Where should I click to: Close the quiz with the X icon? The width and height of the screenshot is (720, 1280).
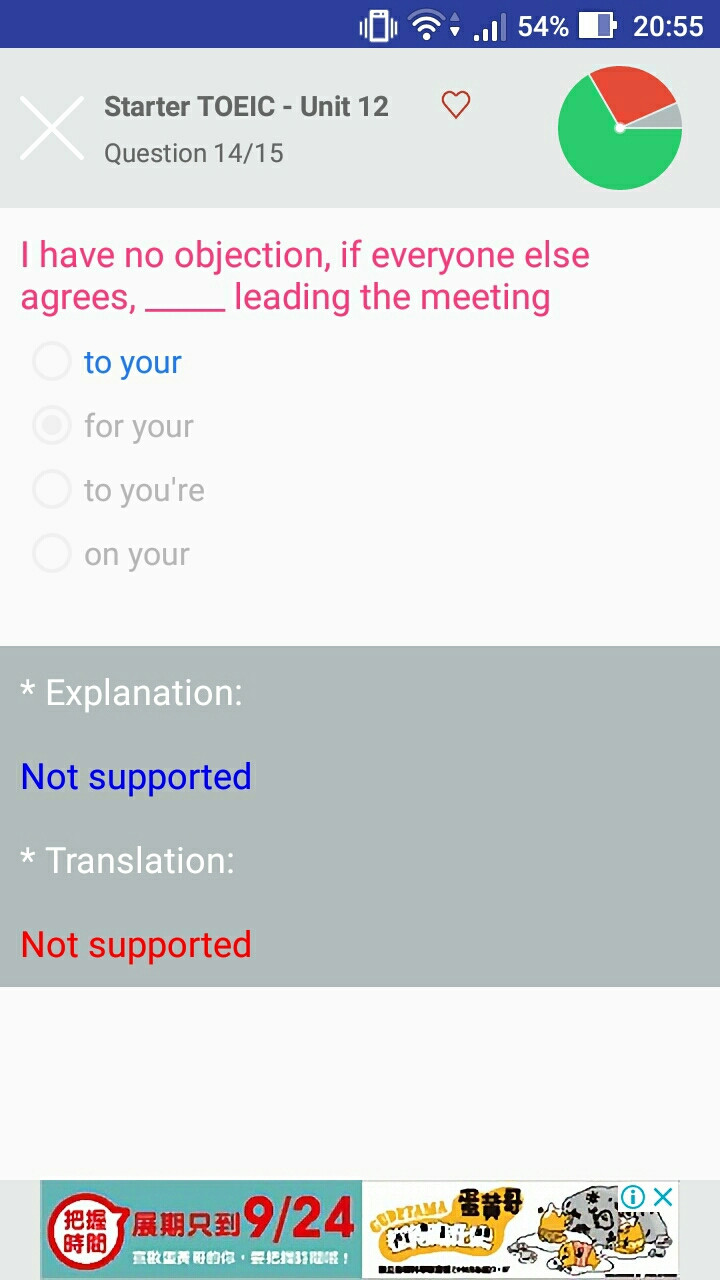(51, 128)
